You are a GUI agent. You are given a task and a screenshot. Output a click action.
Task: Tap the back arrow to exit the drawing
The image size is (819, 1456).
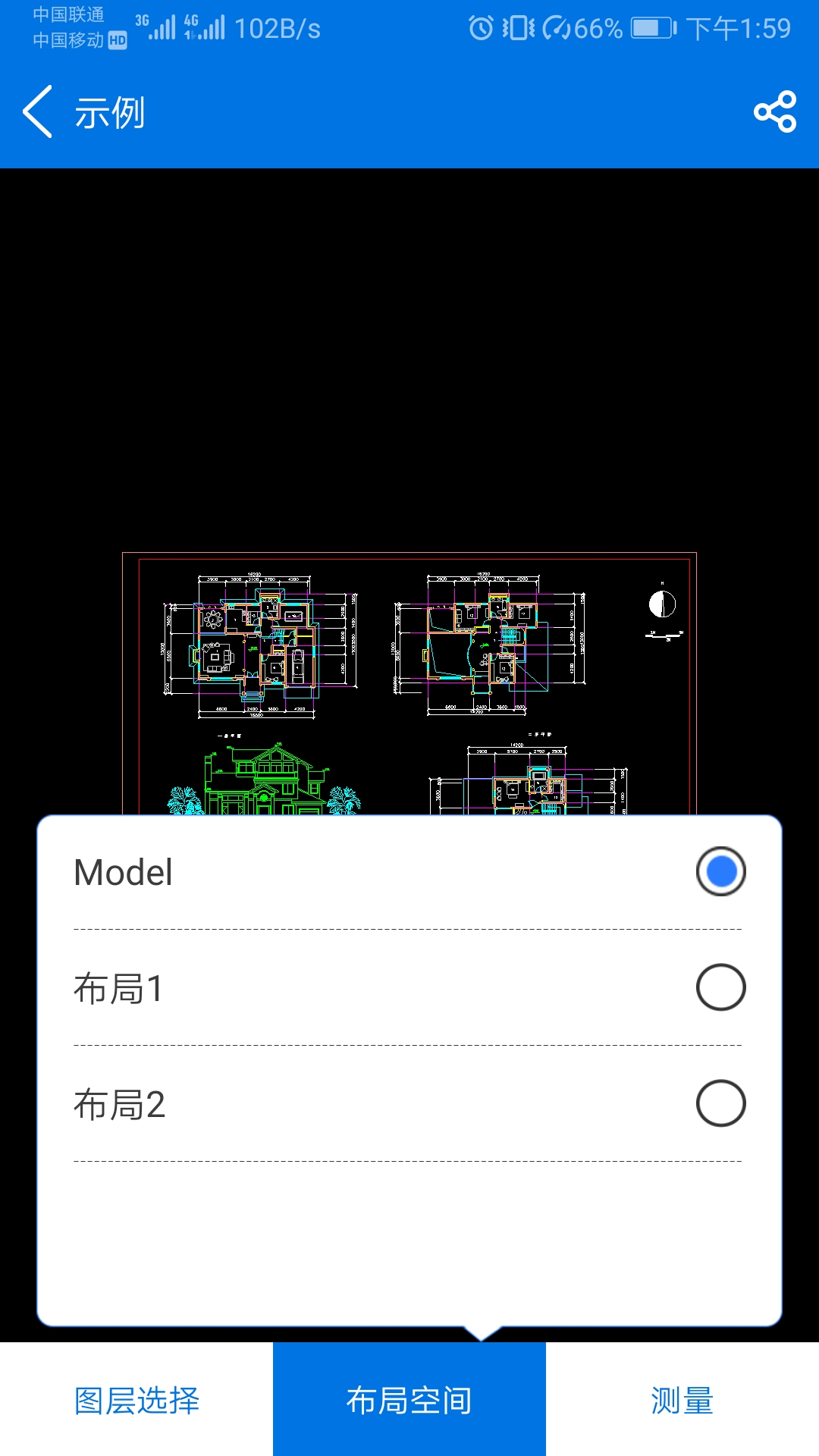[38, 112]
